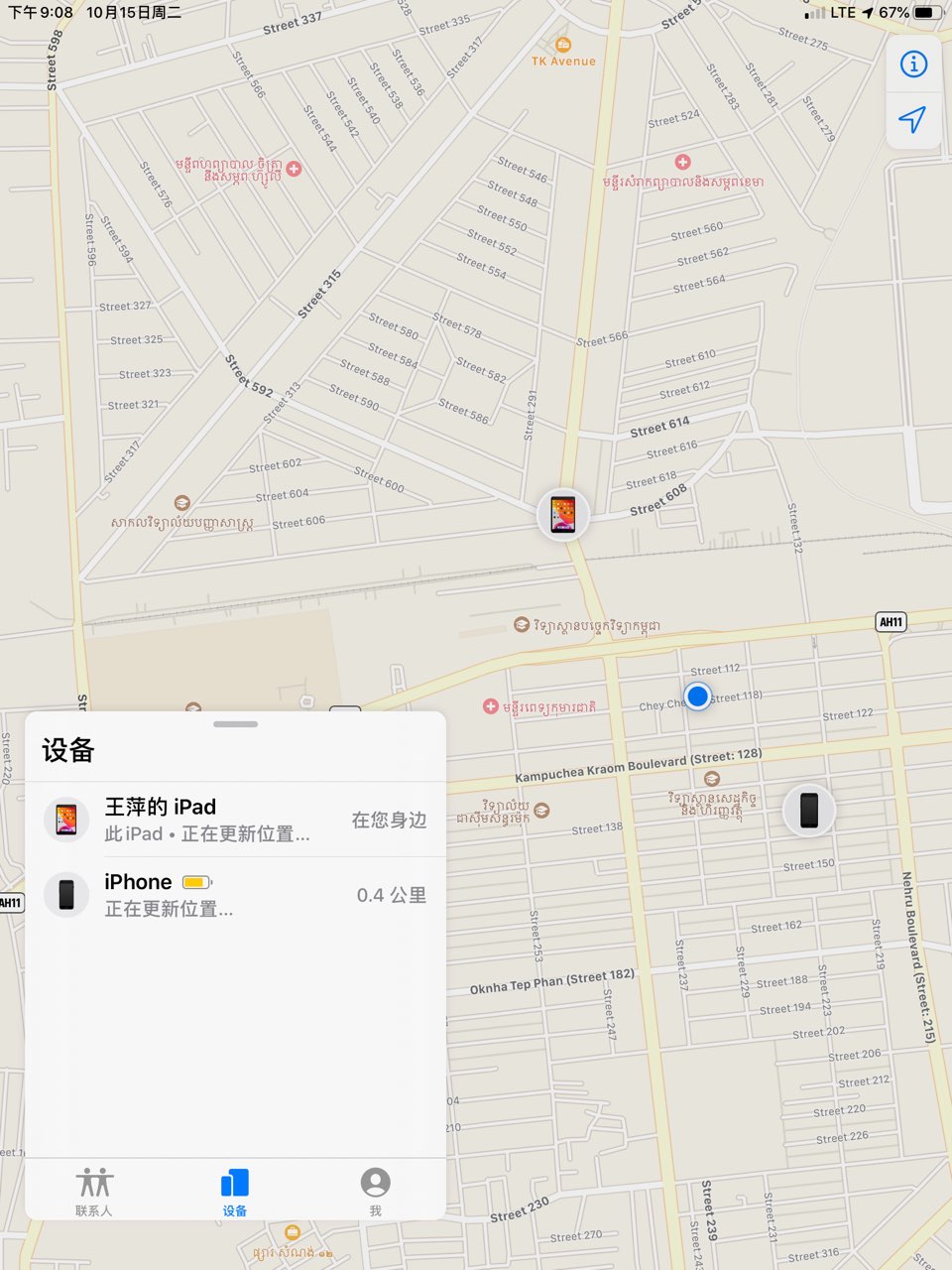Switch to the 我 tab
This screenshot has height=1270, width=952.
375,1191
